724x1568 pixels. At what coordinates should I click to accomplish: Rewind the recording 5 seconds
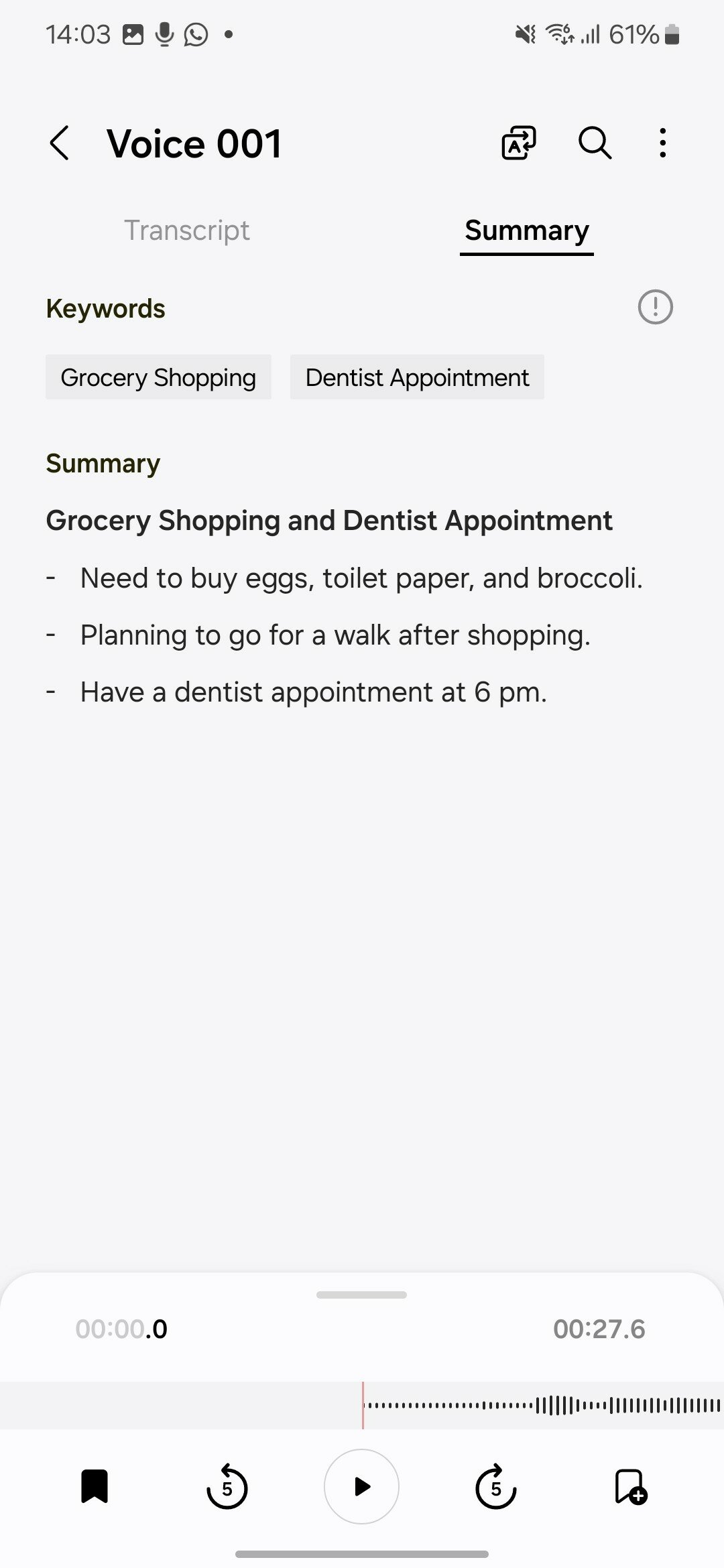227,1487
